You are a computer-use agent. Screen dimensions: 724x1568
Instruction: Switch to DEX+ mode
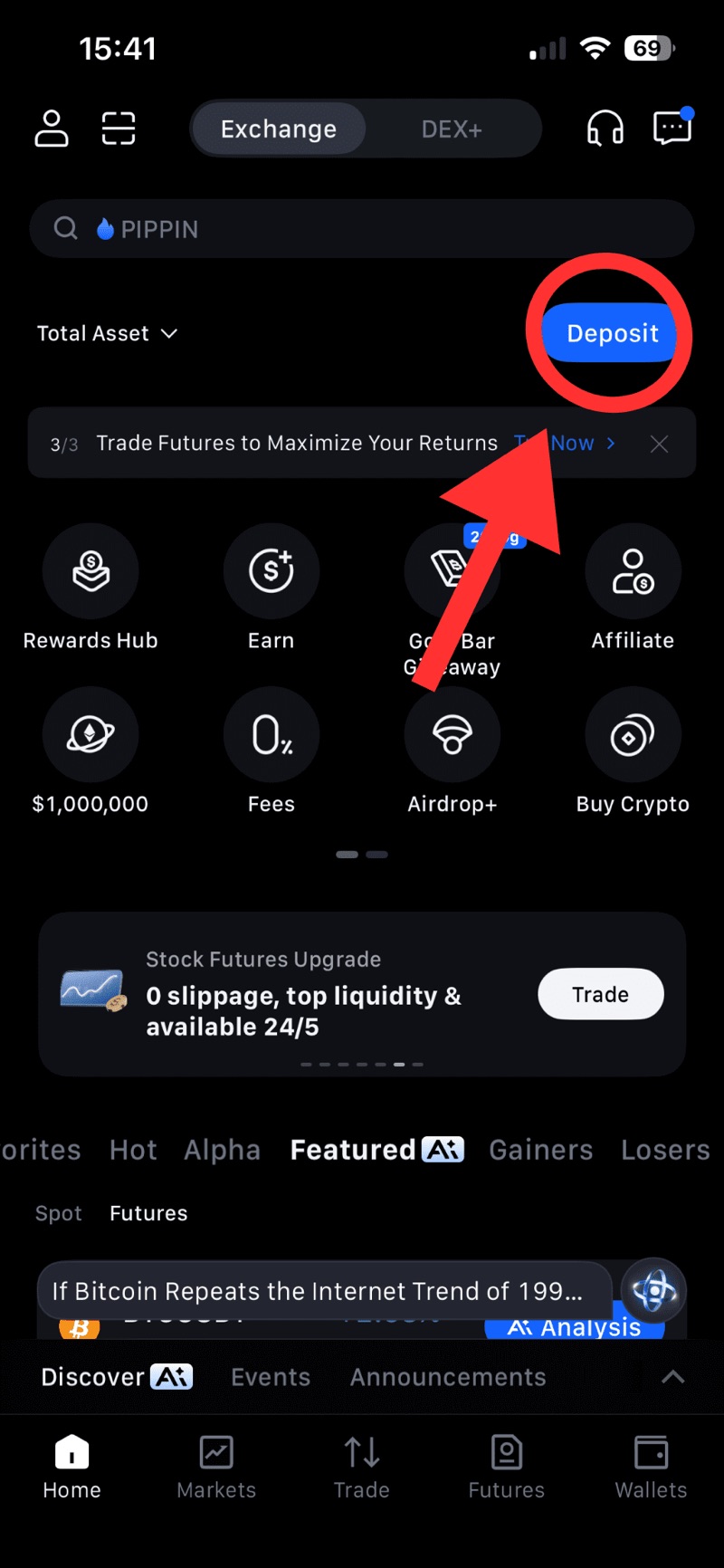[x=452, y=129]
